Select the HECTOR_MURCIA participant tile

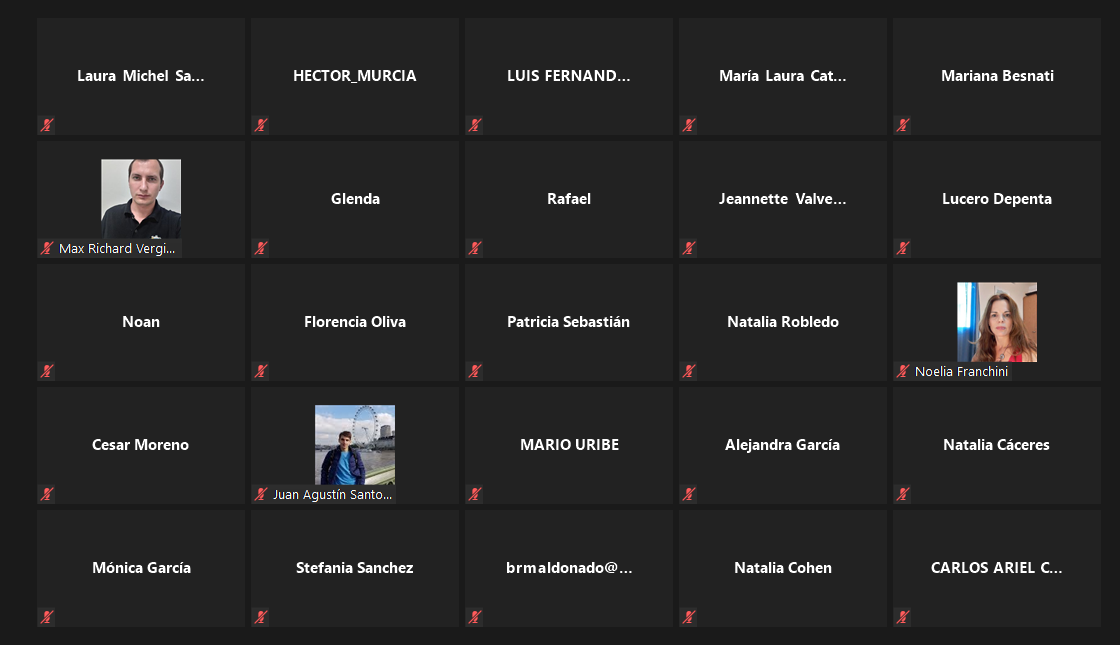(x=354, y=76)
